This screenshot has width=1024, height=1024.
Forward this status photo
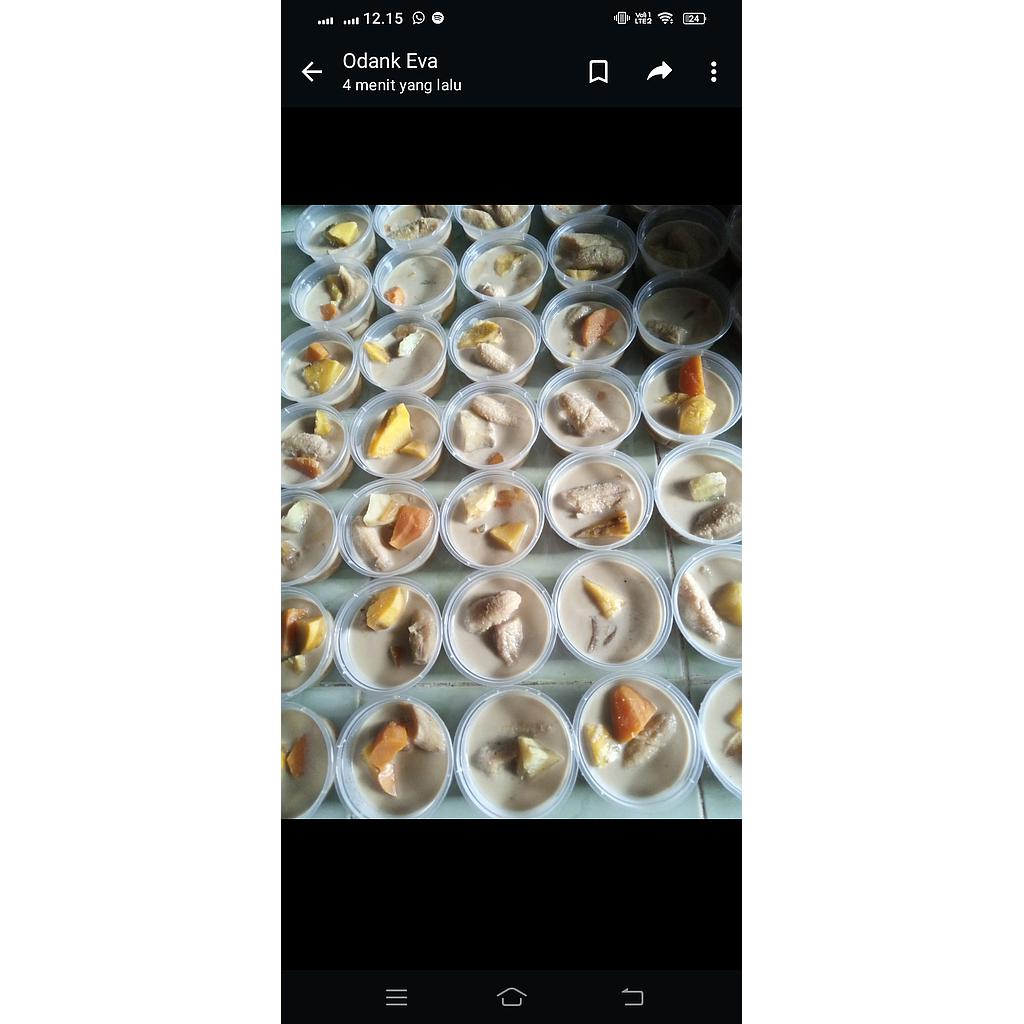click(x=659, y=71)
